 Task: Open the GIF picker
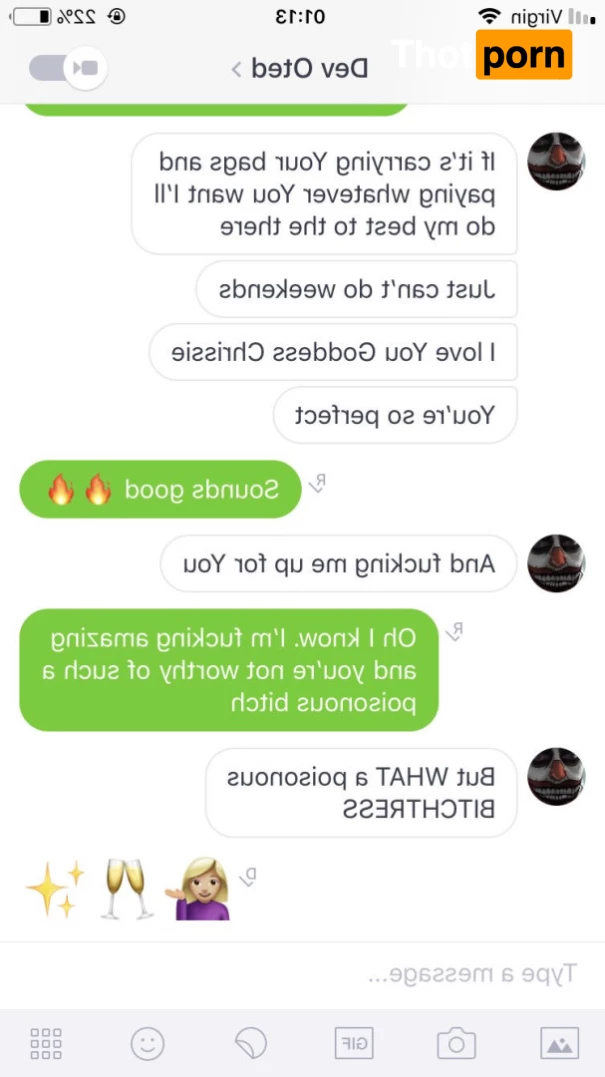(x=353, y=1043)
